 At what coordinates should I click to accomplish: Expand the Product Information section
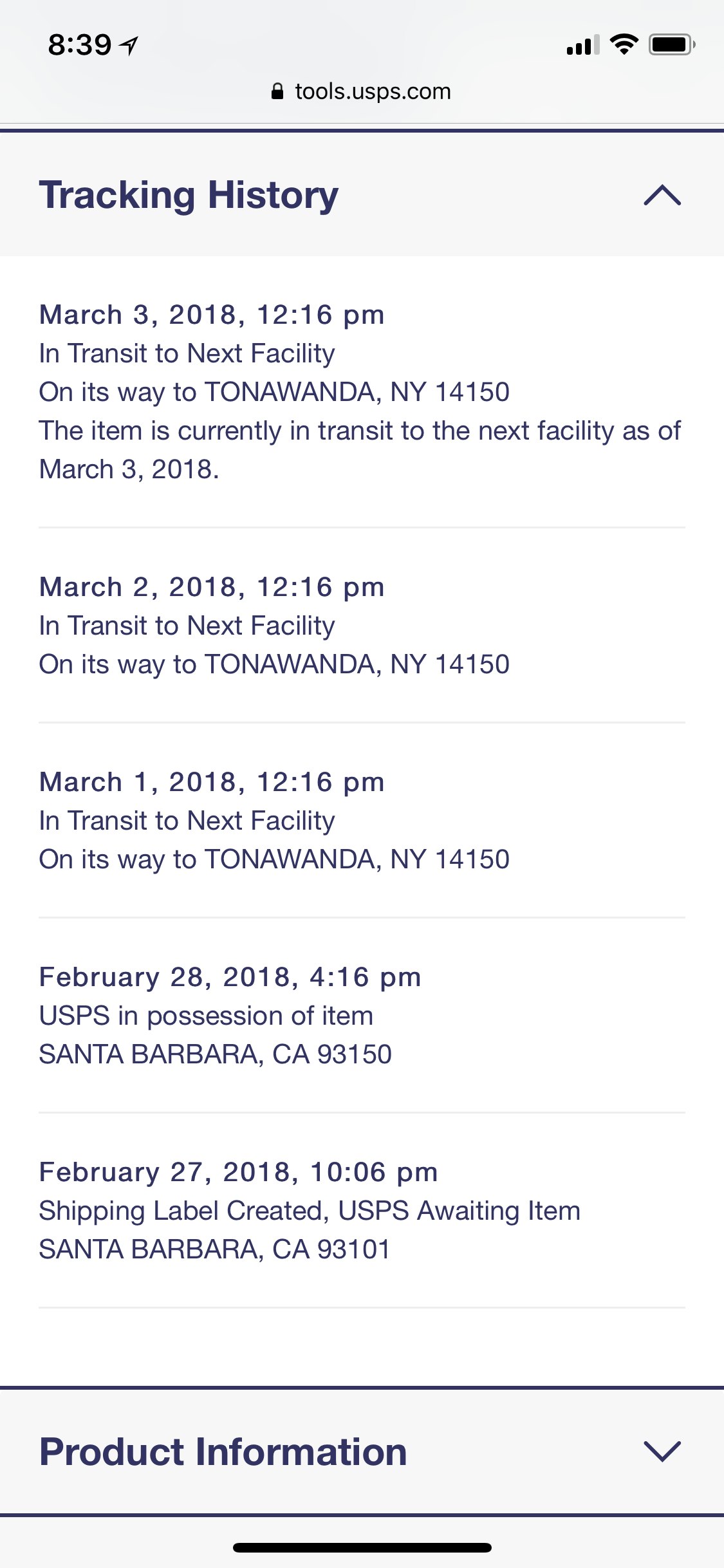point(662,1451)
